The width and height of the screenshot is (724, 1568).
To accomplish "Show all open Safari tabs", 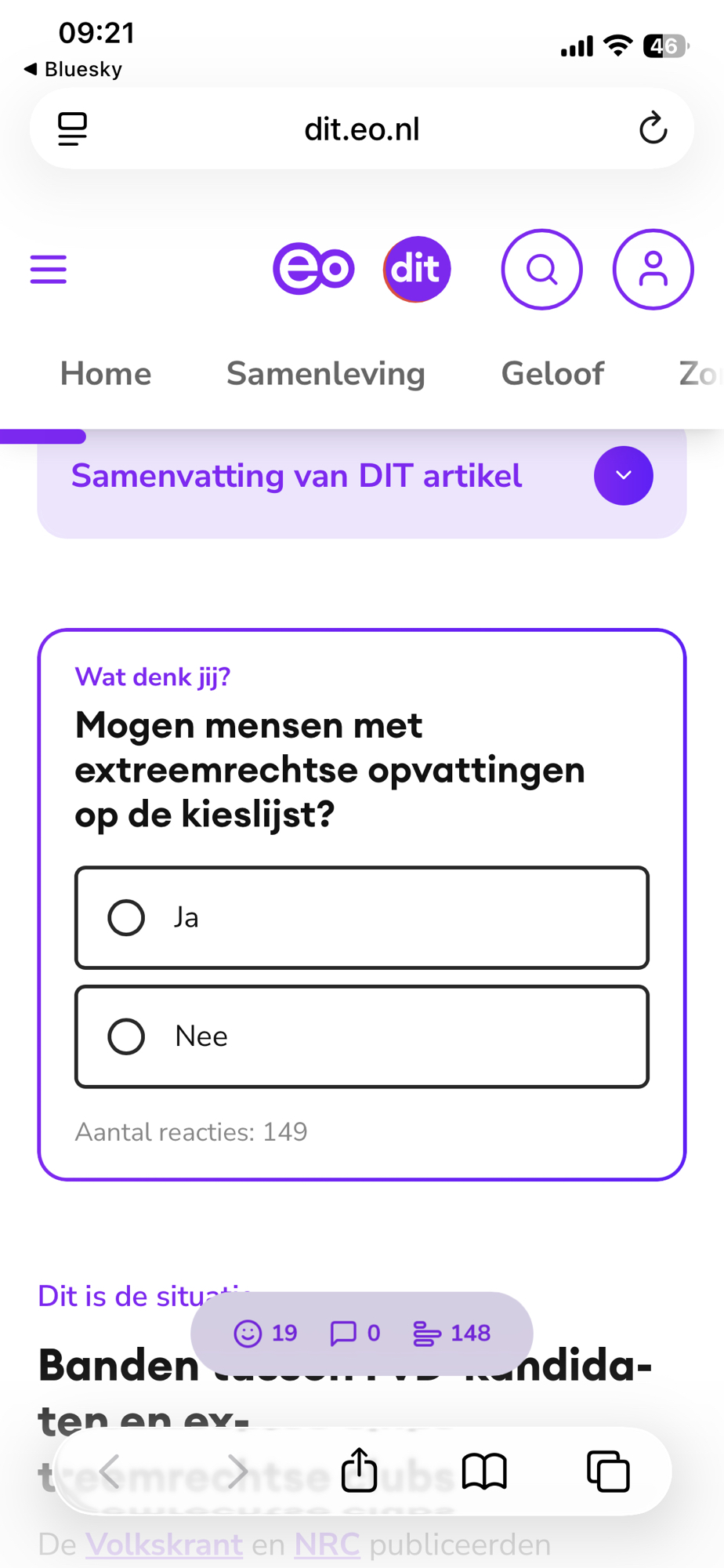I will [x=608, y=1471].
